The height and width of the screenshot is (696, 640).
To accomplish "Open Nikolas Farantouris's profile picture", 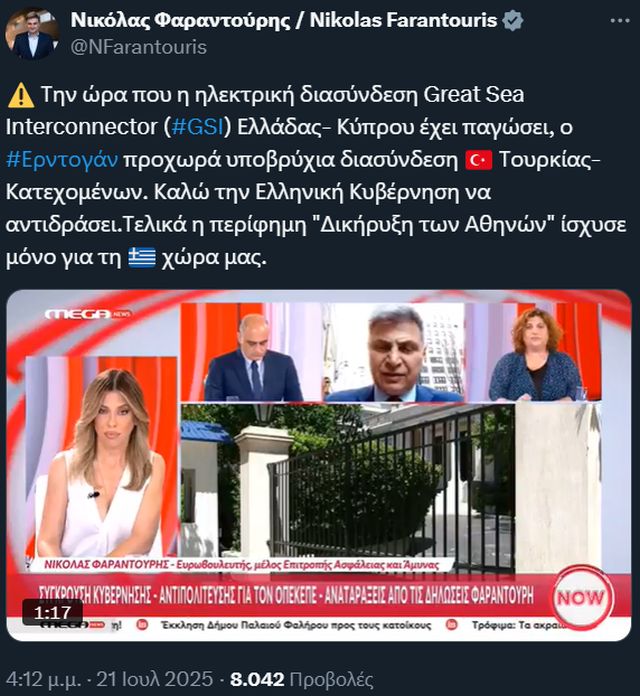I will click(x=32, y=33).
